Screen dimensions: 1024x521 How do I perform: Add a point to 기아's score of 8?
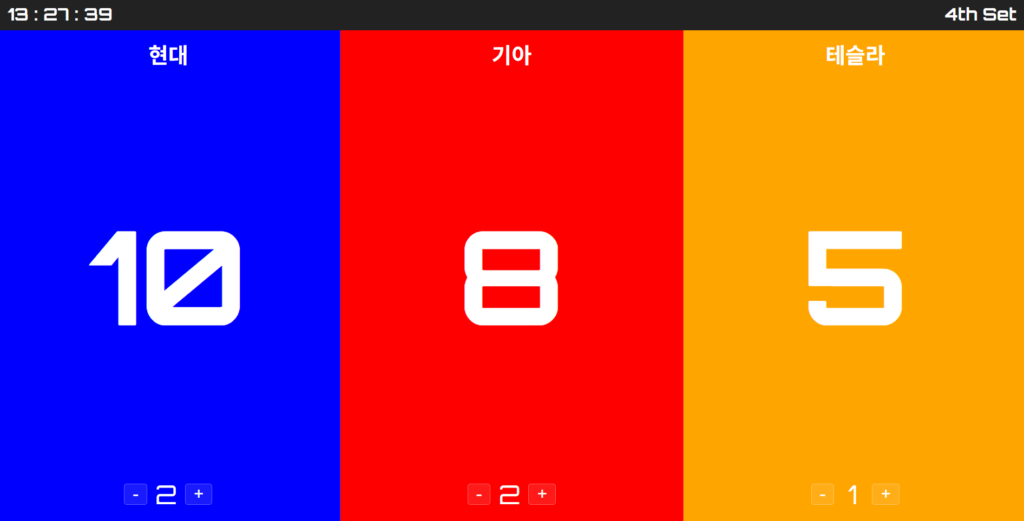click(x=511, y=278)
